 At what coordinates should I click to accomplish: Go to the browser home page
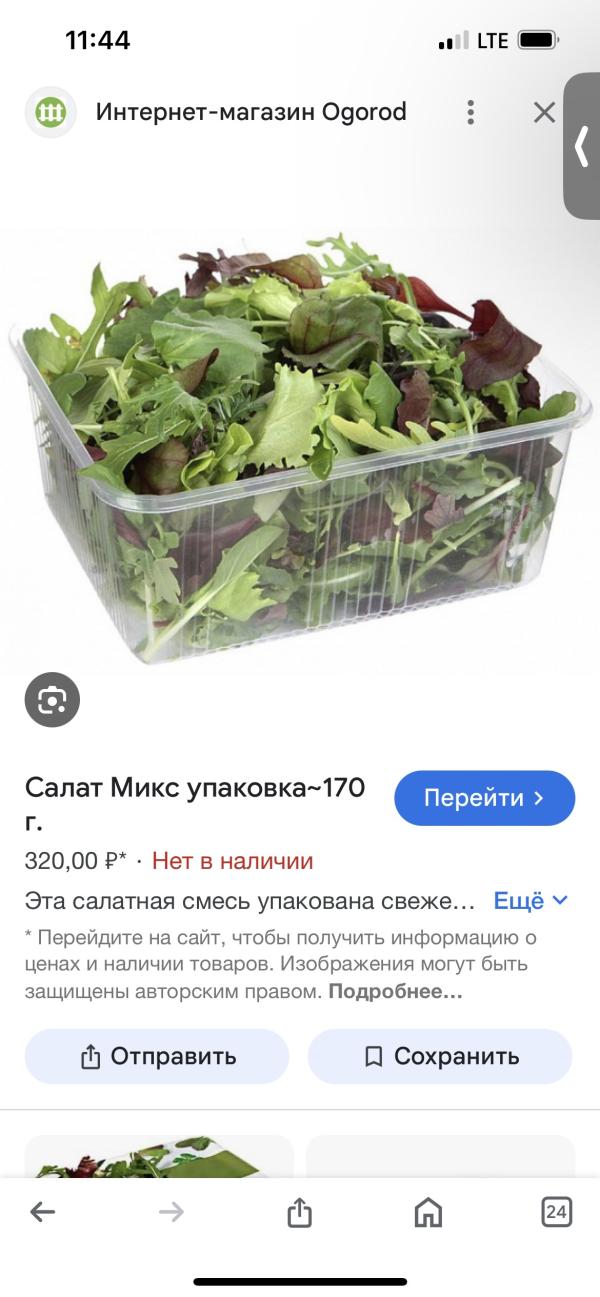pos(428,1213)
